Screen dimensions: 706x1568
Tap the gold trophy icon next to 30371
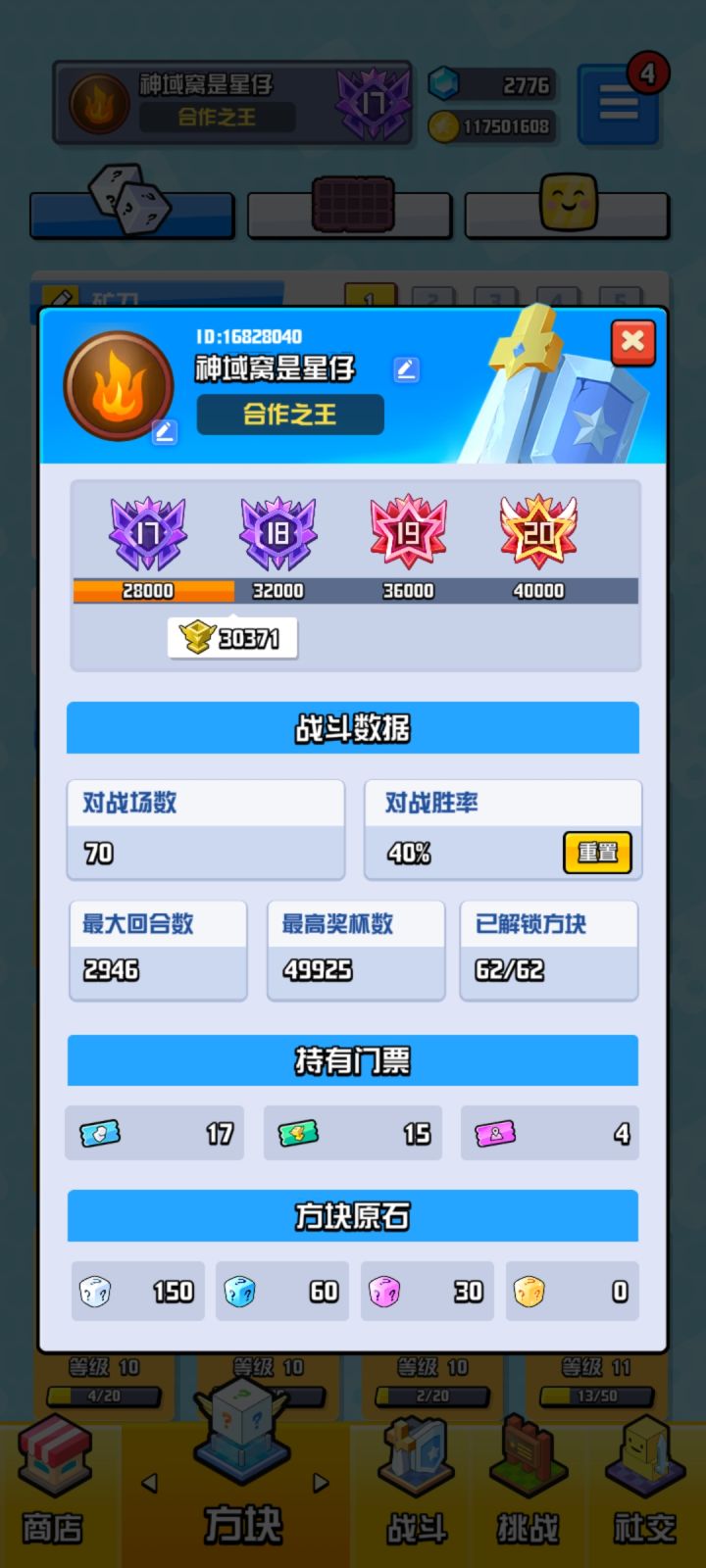click(196, 637)
